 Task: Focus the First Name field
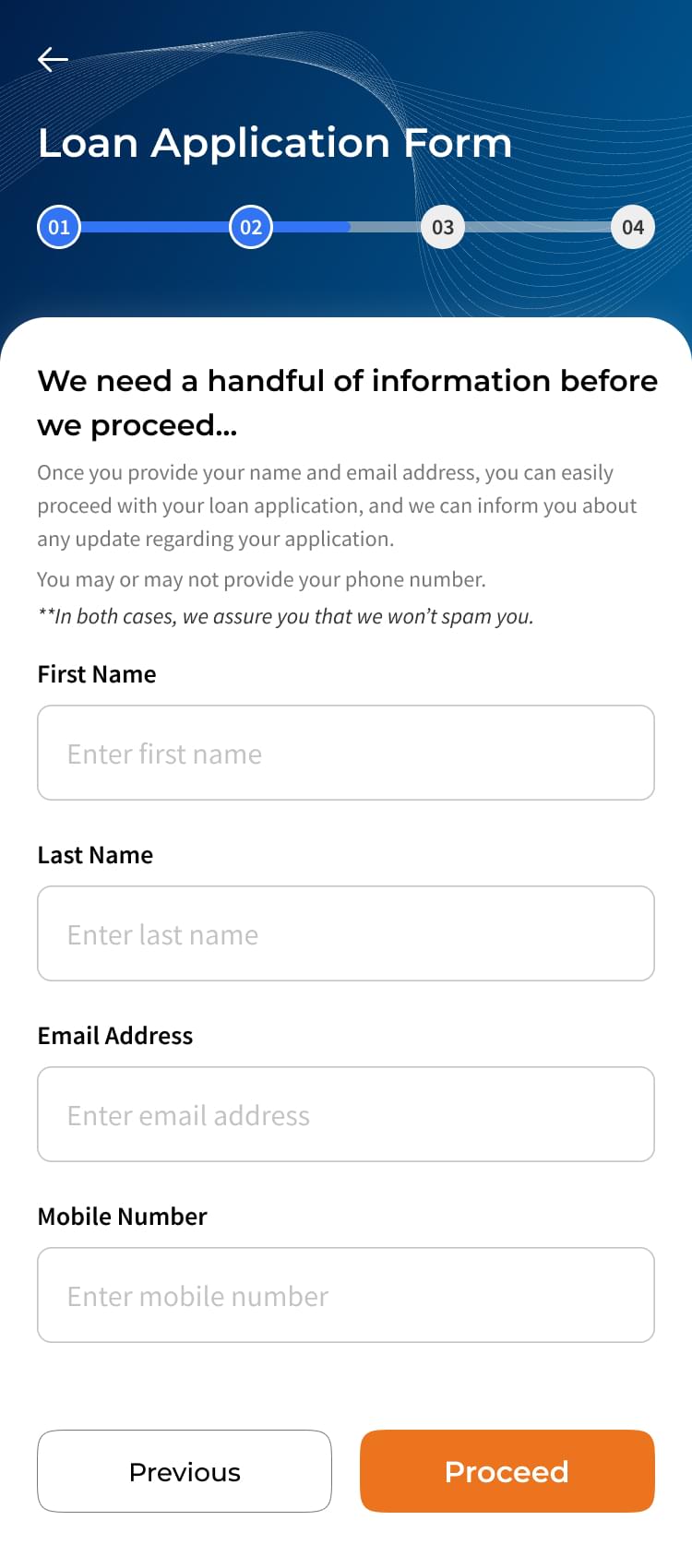[x=346, y=753]
